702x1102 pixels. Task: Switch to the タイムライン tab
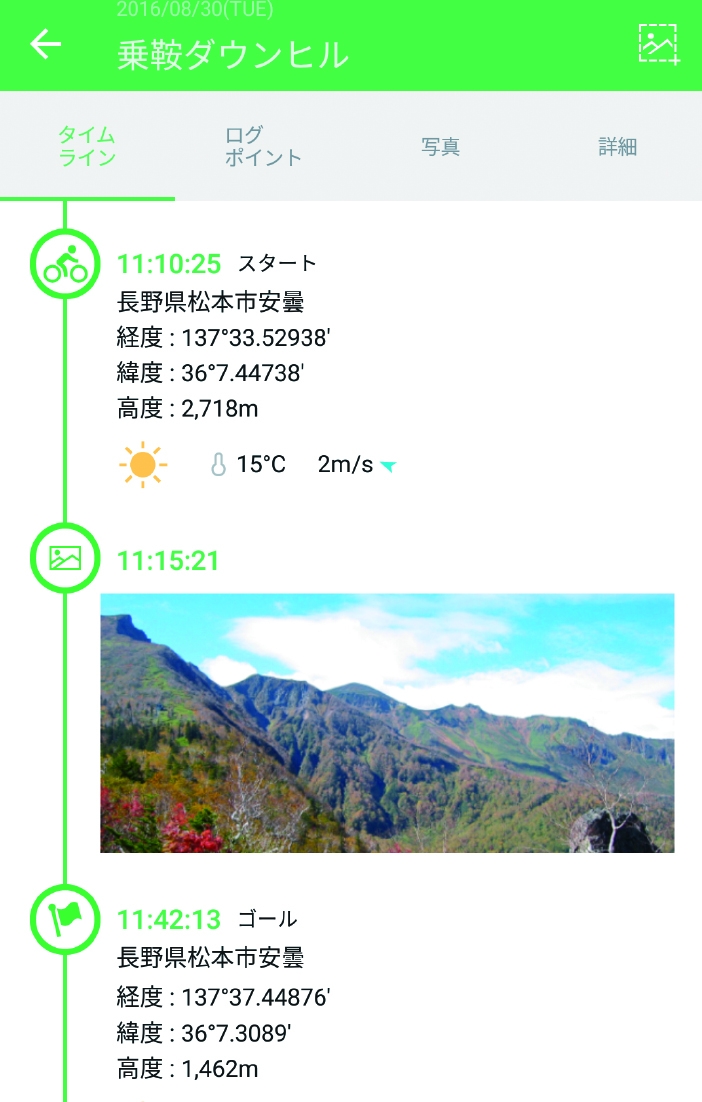tap(87, 146)
